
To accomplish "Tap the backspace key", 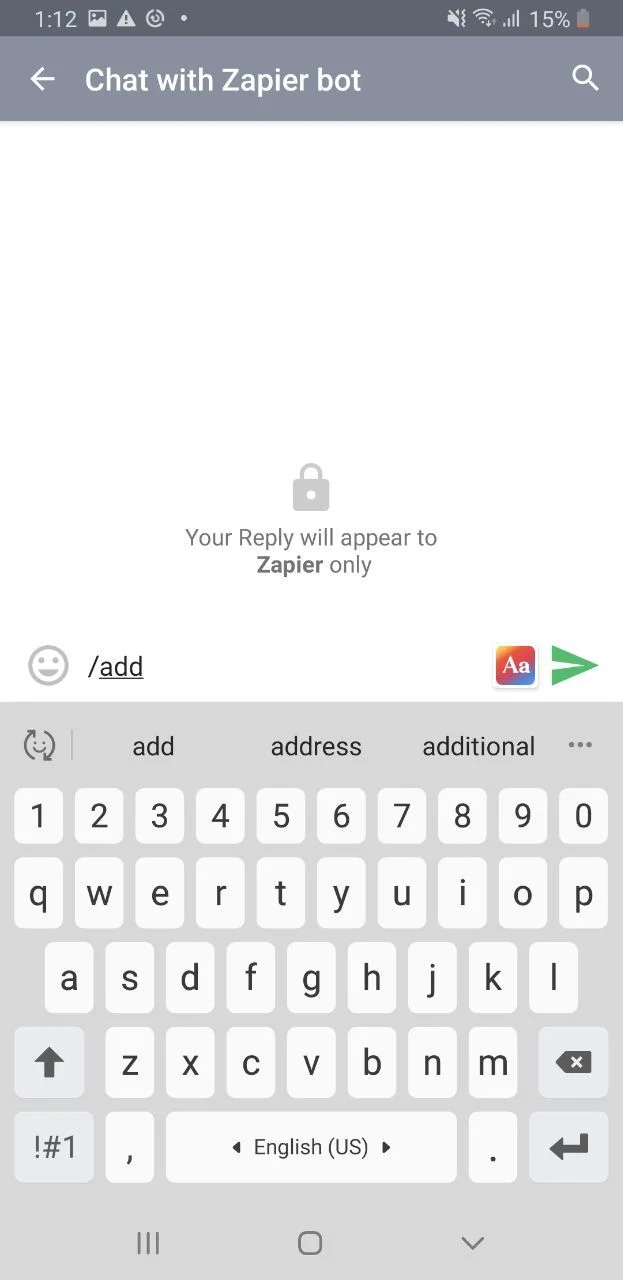I will [x=573, y=1062].
